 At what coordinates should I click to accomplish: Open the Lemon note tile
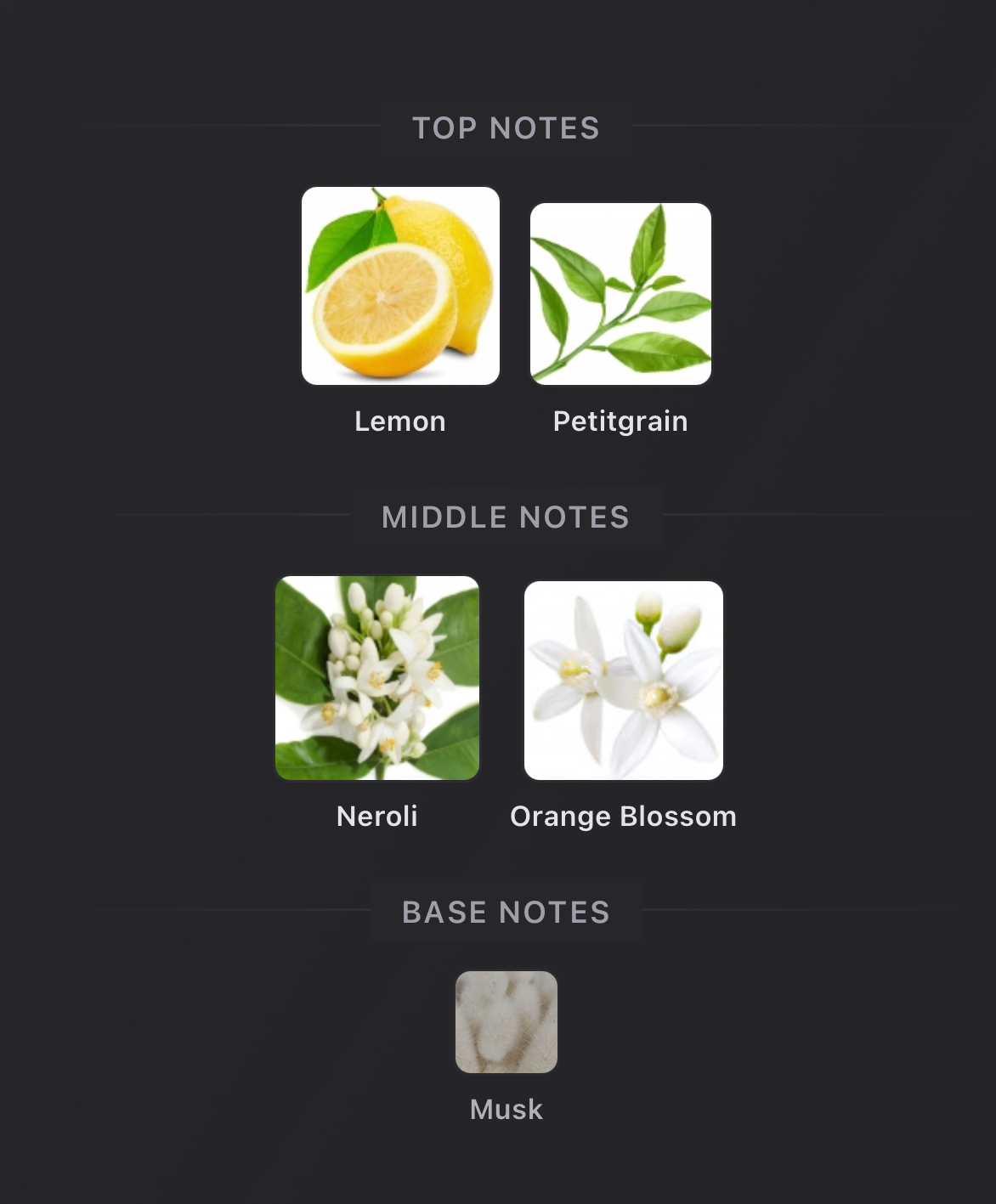pos(400,286)
